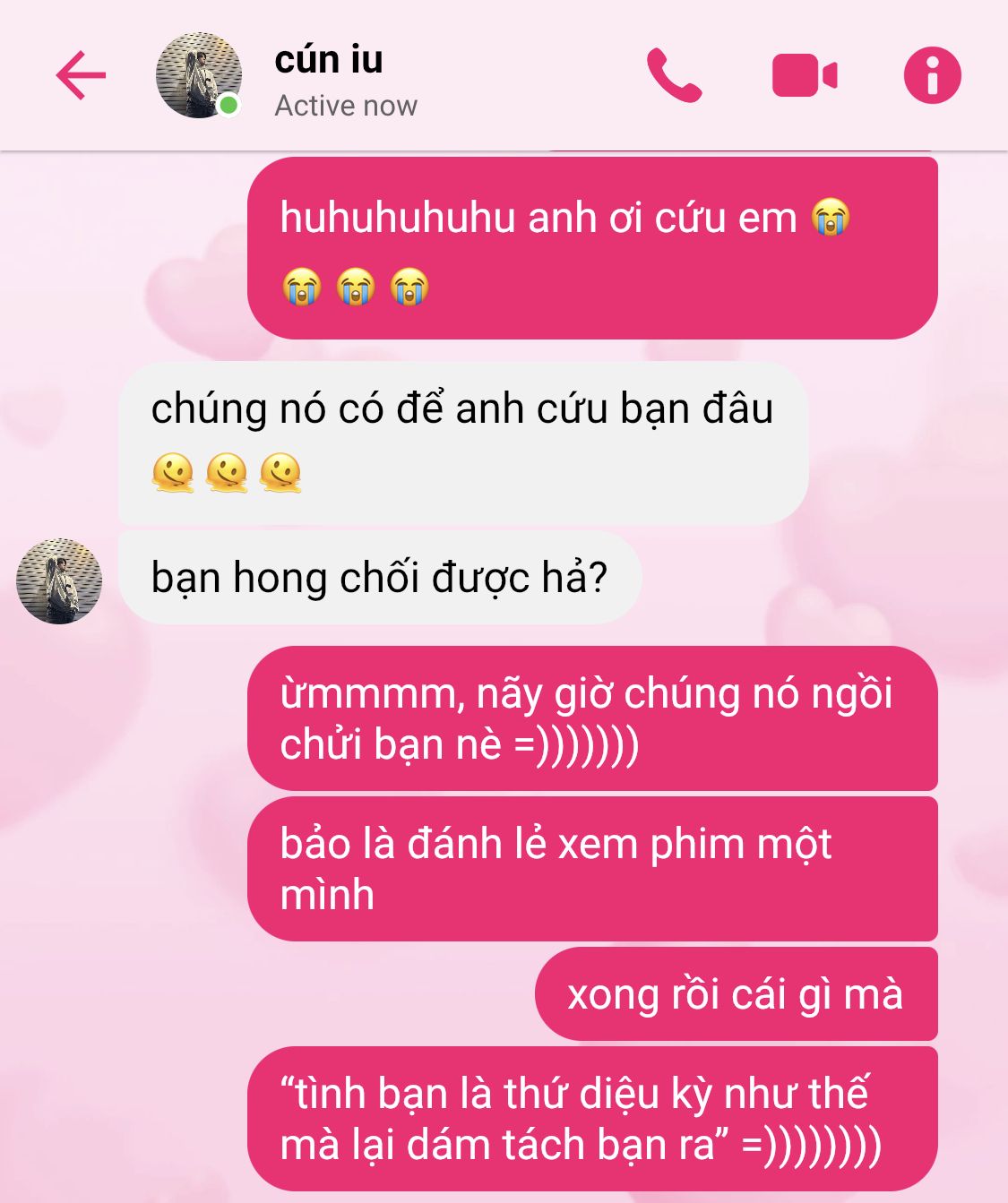Image resolution: width=1008 pixels, height=1203 pixels.
Task: Go back to the chat list
Action: [x=81, y=75]
